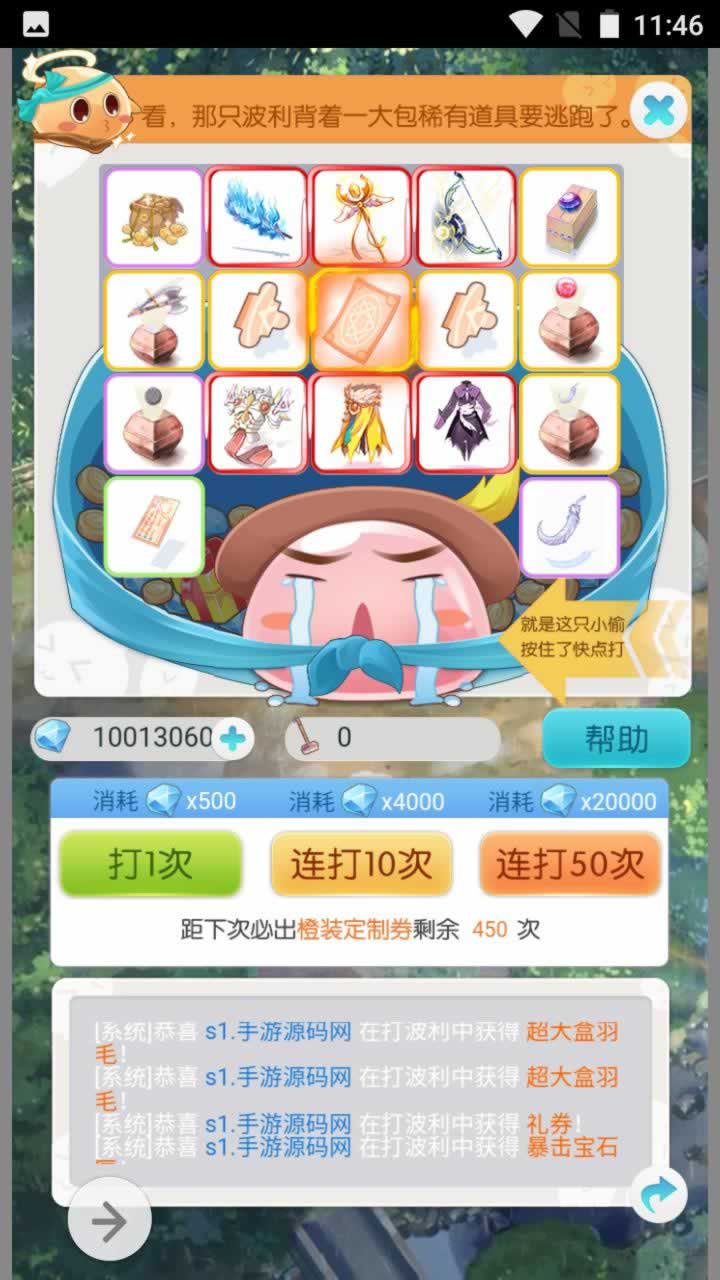Tap the 连打10次 button

361,863
